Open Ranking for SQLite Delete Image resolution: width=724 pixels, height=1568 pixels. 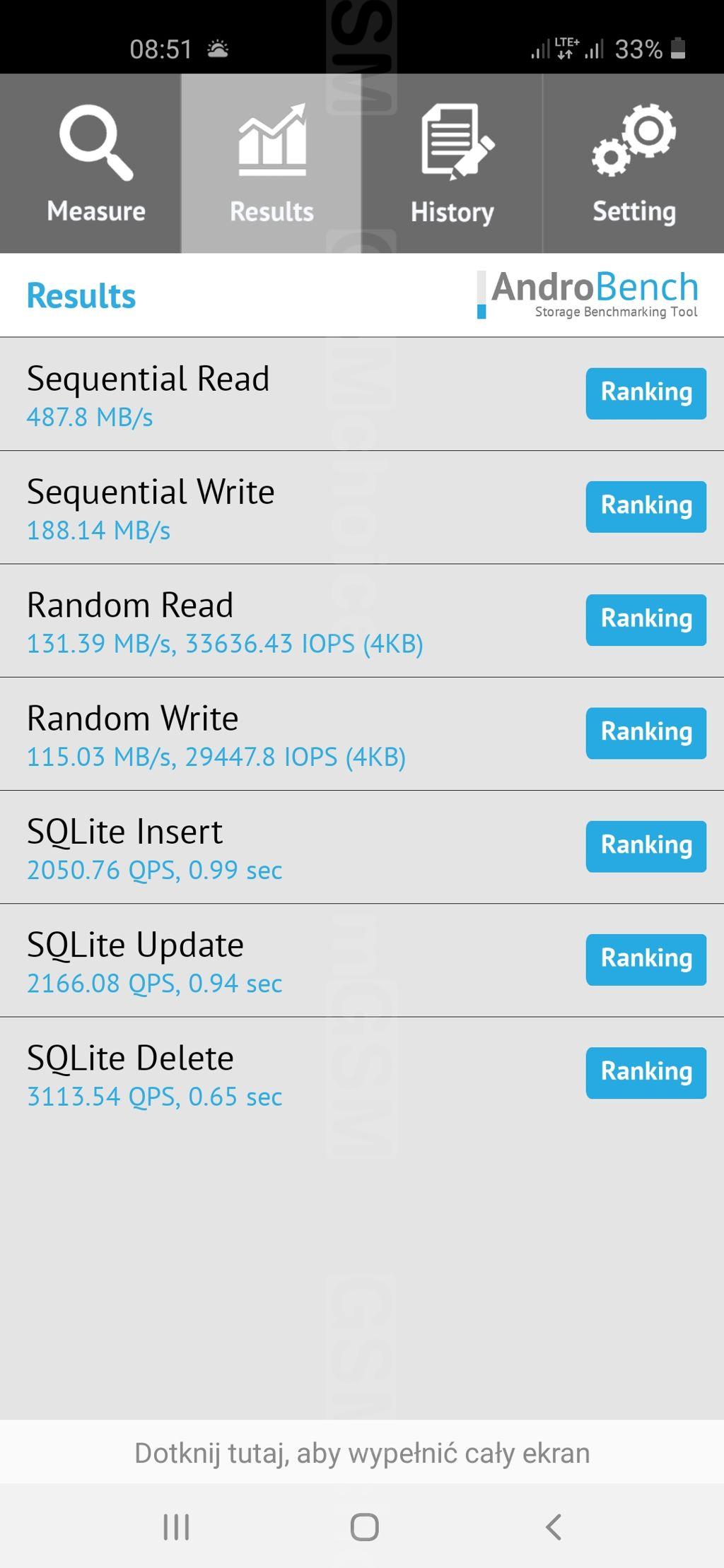646,1073
